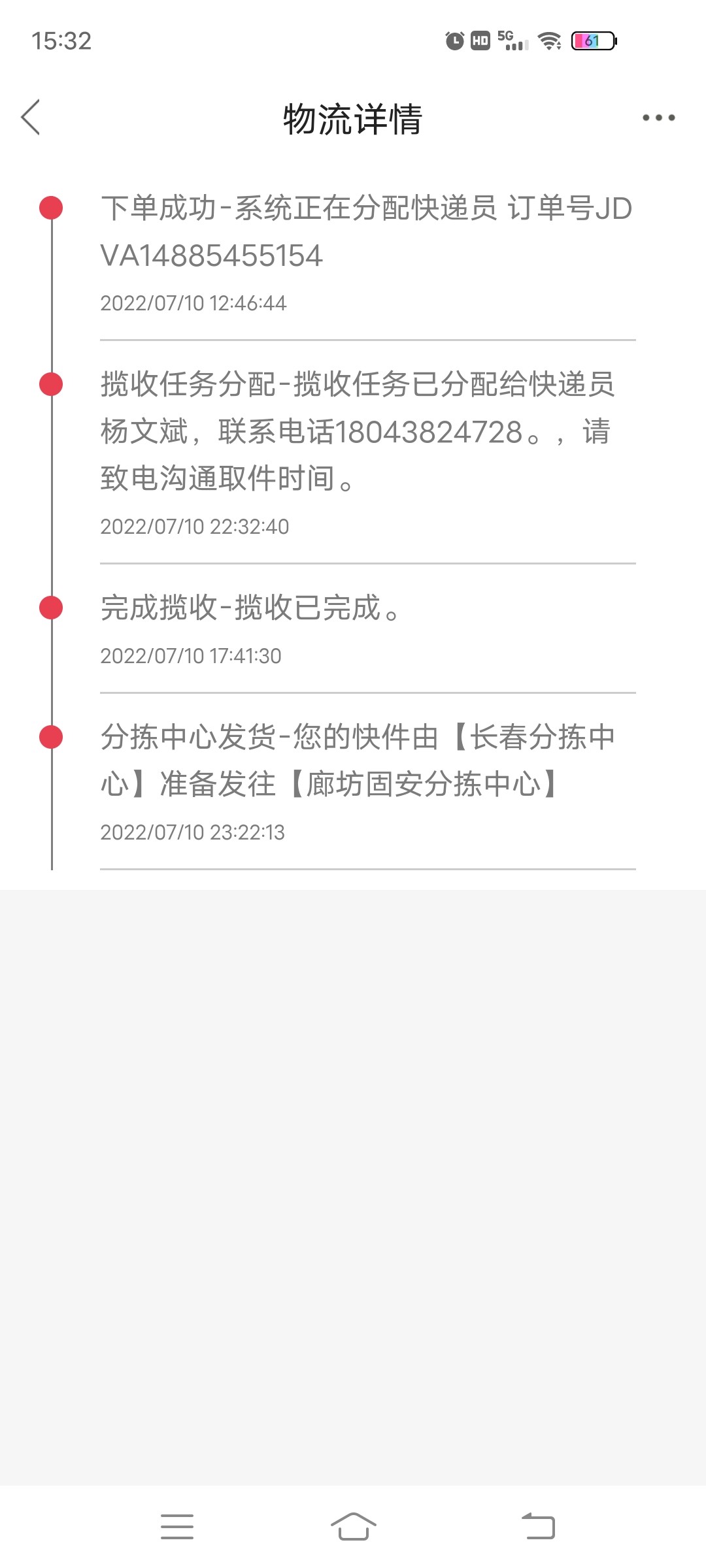
Task: Open the three-dot overflow menu
Action: click(658, 118)
